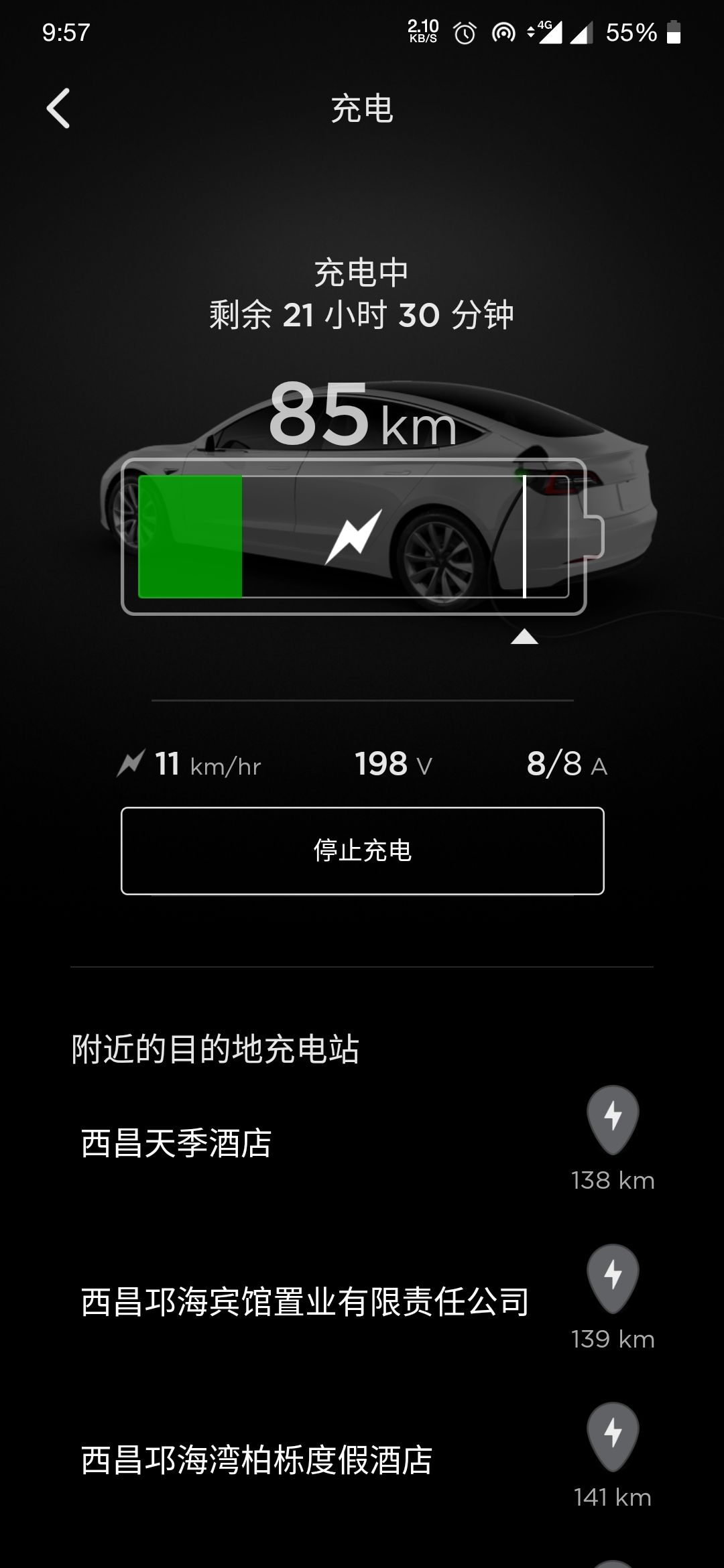Tap the charge limit marker line on the battery
This screenshot has width=724, height=1568.
pyautogui.click(x=525, y=536)
